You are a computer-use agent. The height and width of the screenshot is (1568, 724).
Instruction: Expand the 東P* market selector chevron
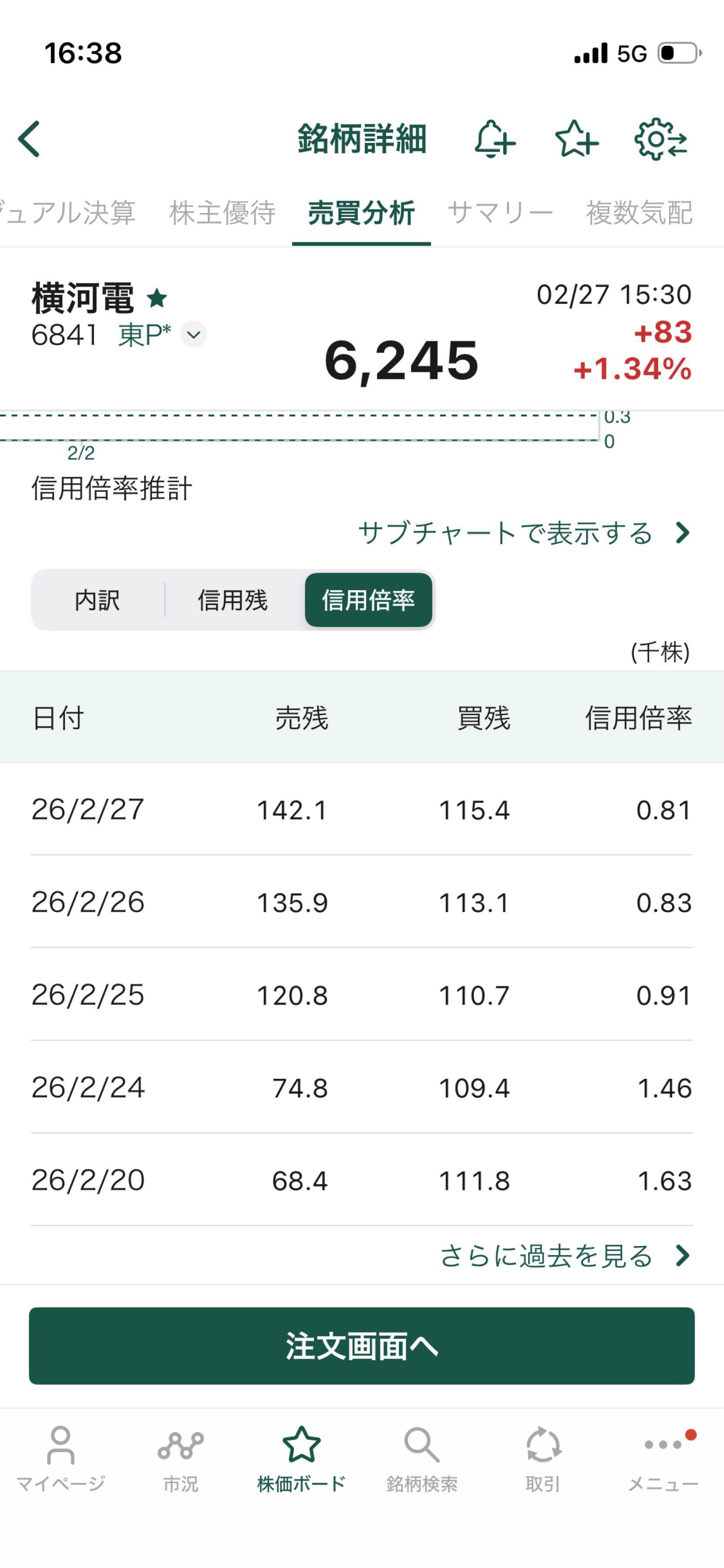(x=193, y=334)
